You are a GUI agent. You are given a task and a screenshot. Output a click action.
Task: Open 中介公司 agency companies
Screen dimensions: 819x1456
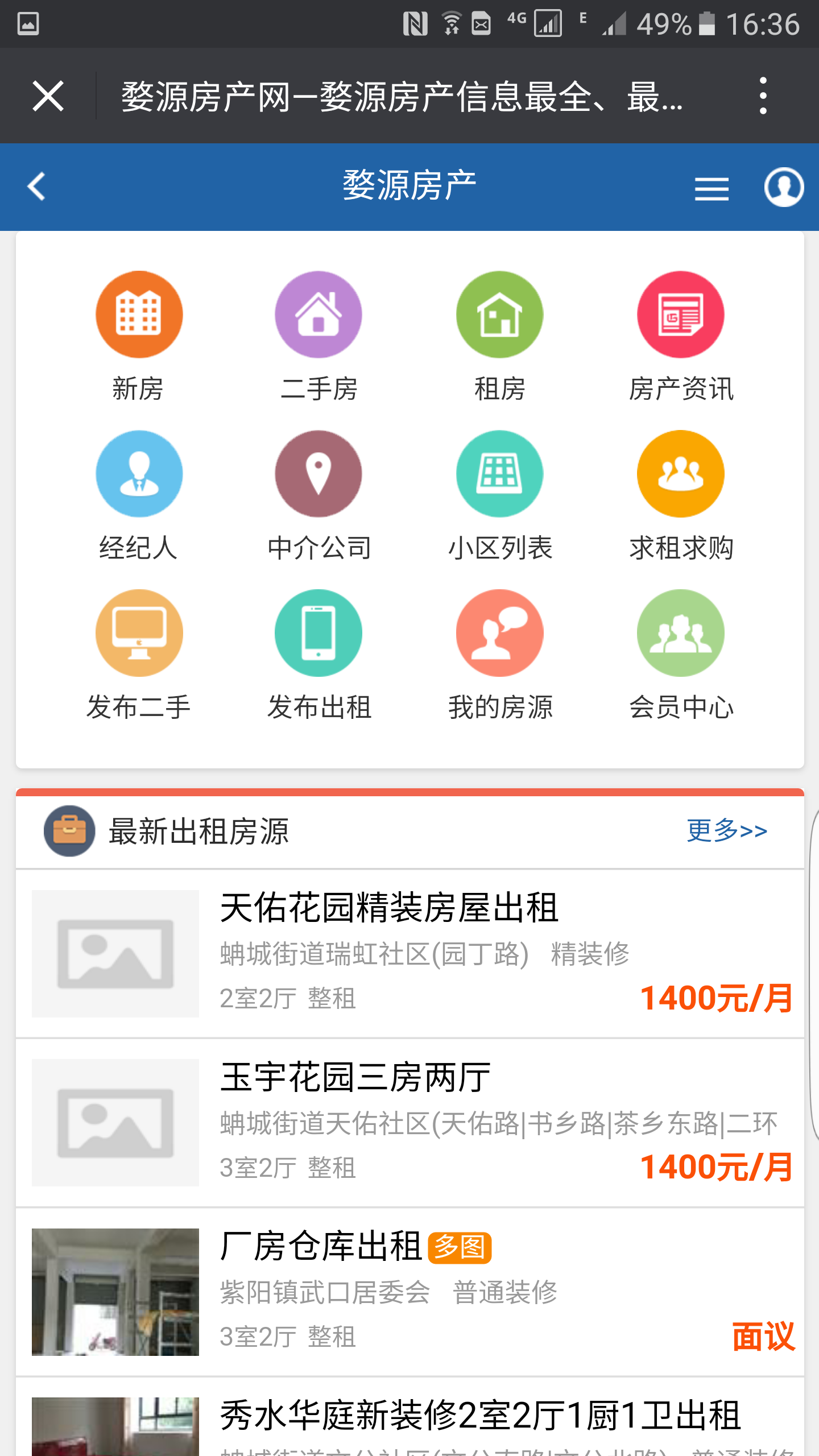tap(318, 495)
